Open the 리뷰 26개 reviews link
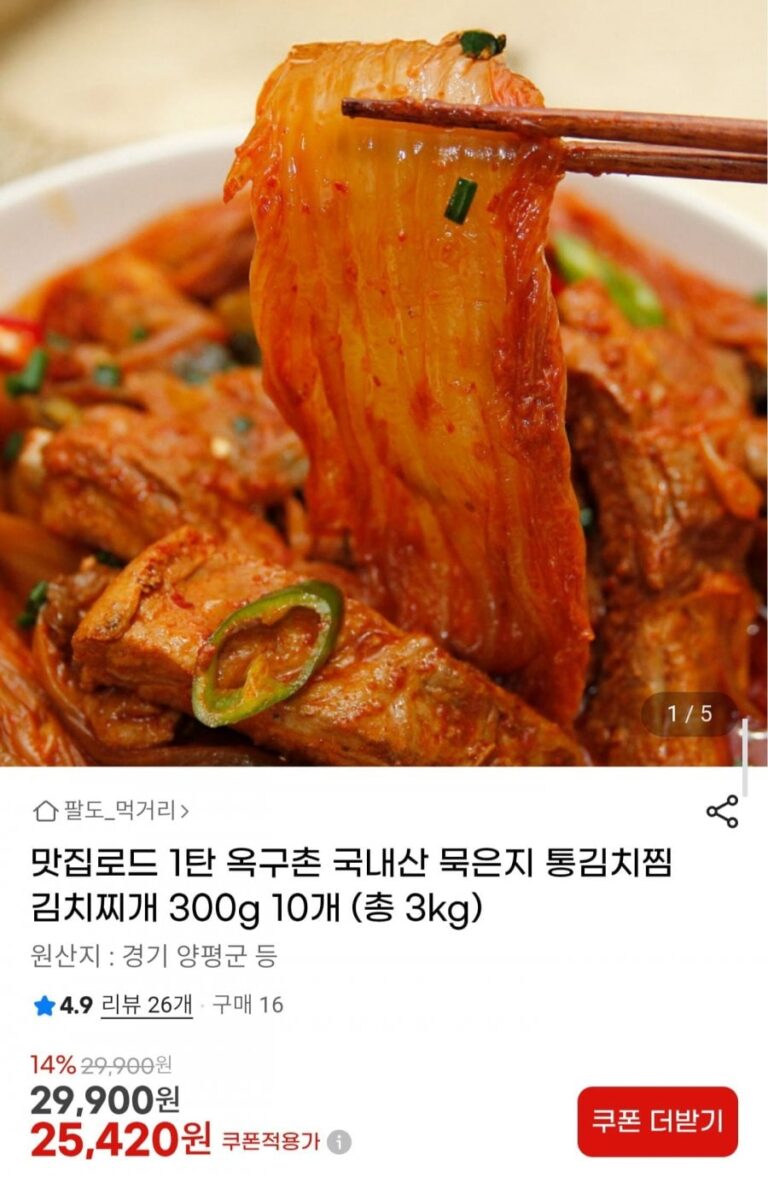 (x=146, y=1005)
